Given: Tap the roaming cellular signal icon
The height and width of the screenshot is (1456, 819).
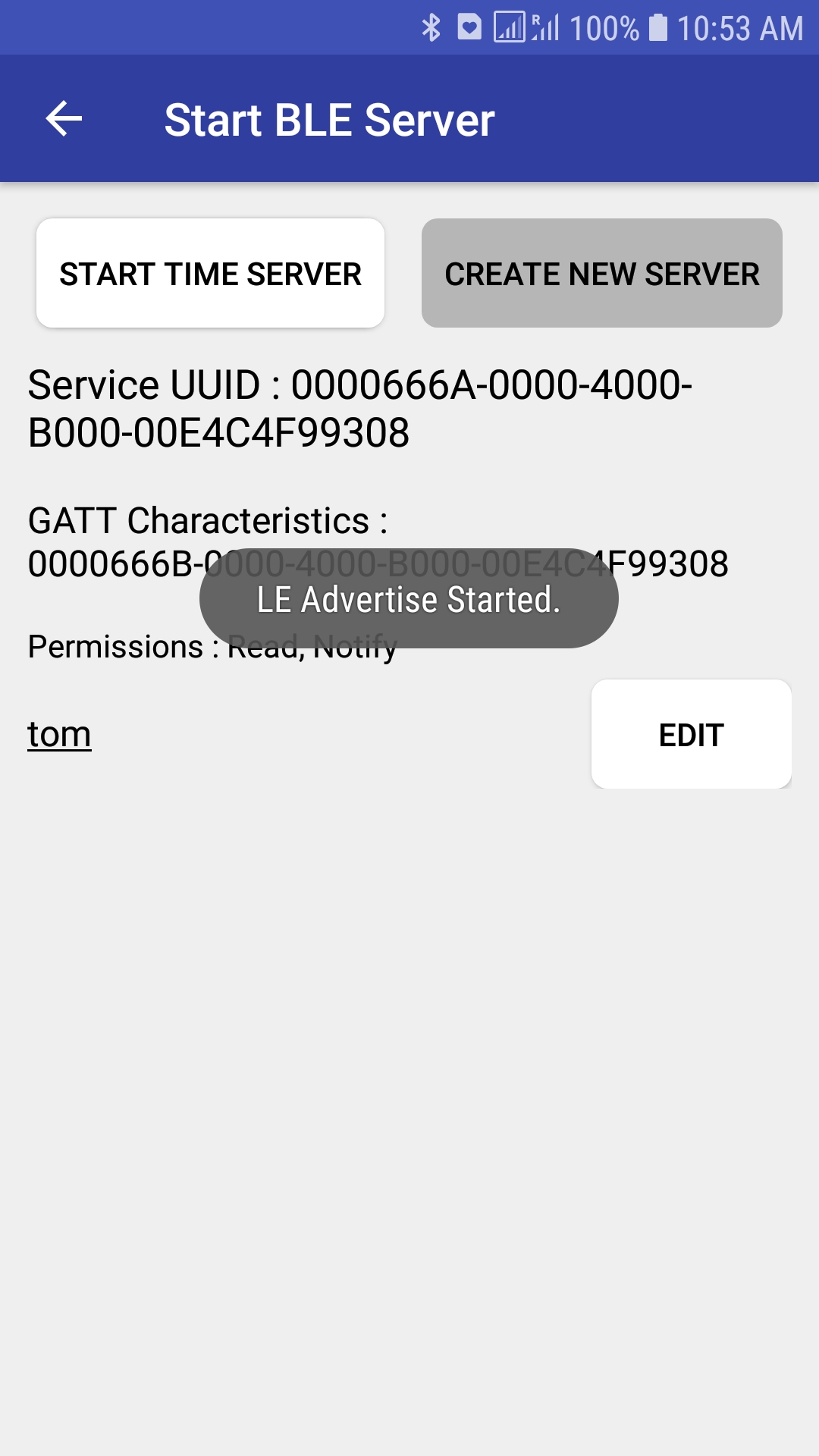Looking at the screenshot, I should [x=544, y=28].
